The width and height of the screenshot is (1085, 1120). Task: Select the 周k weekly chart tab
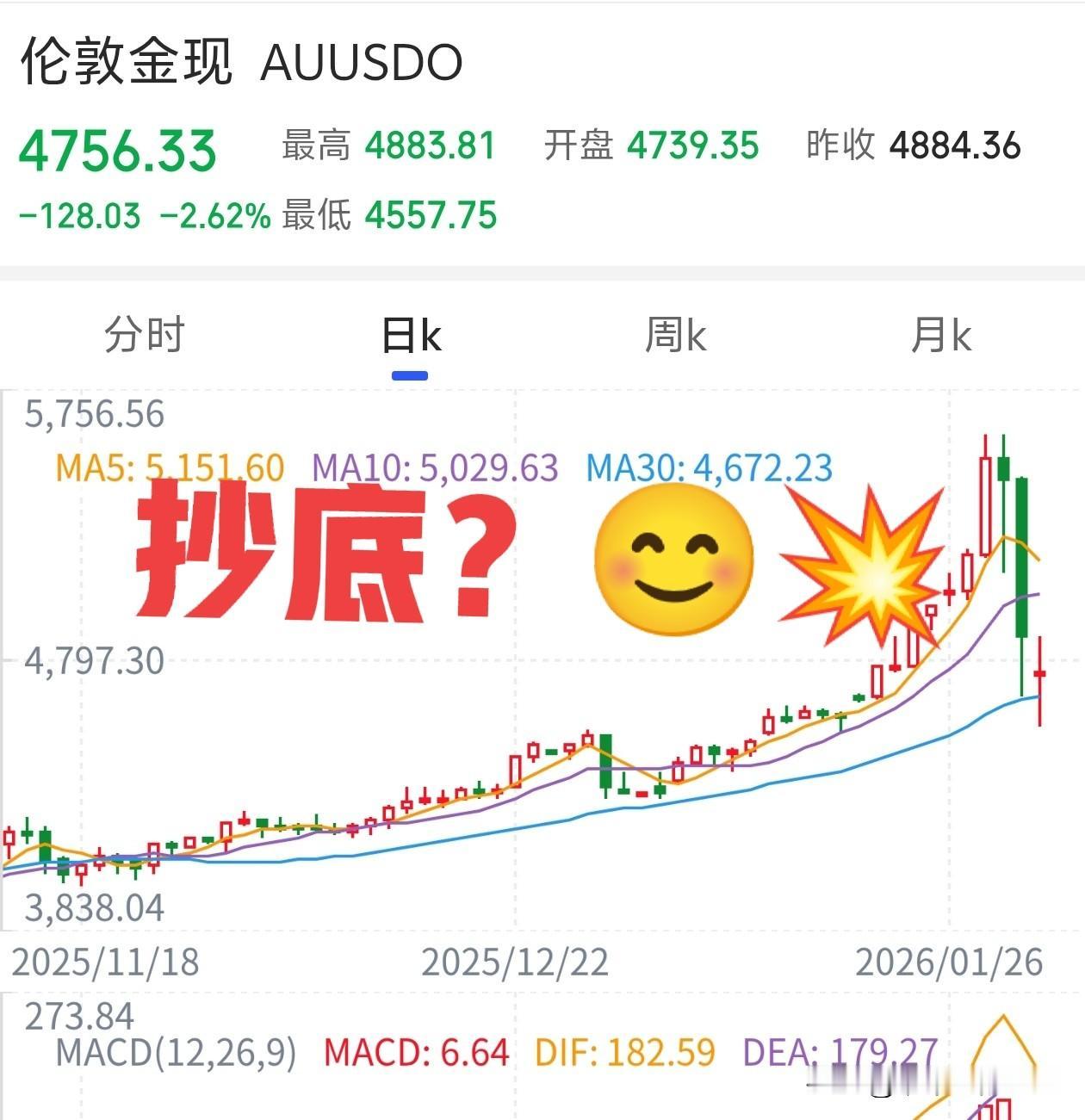point(677,336)
